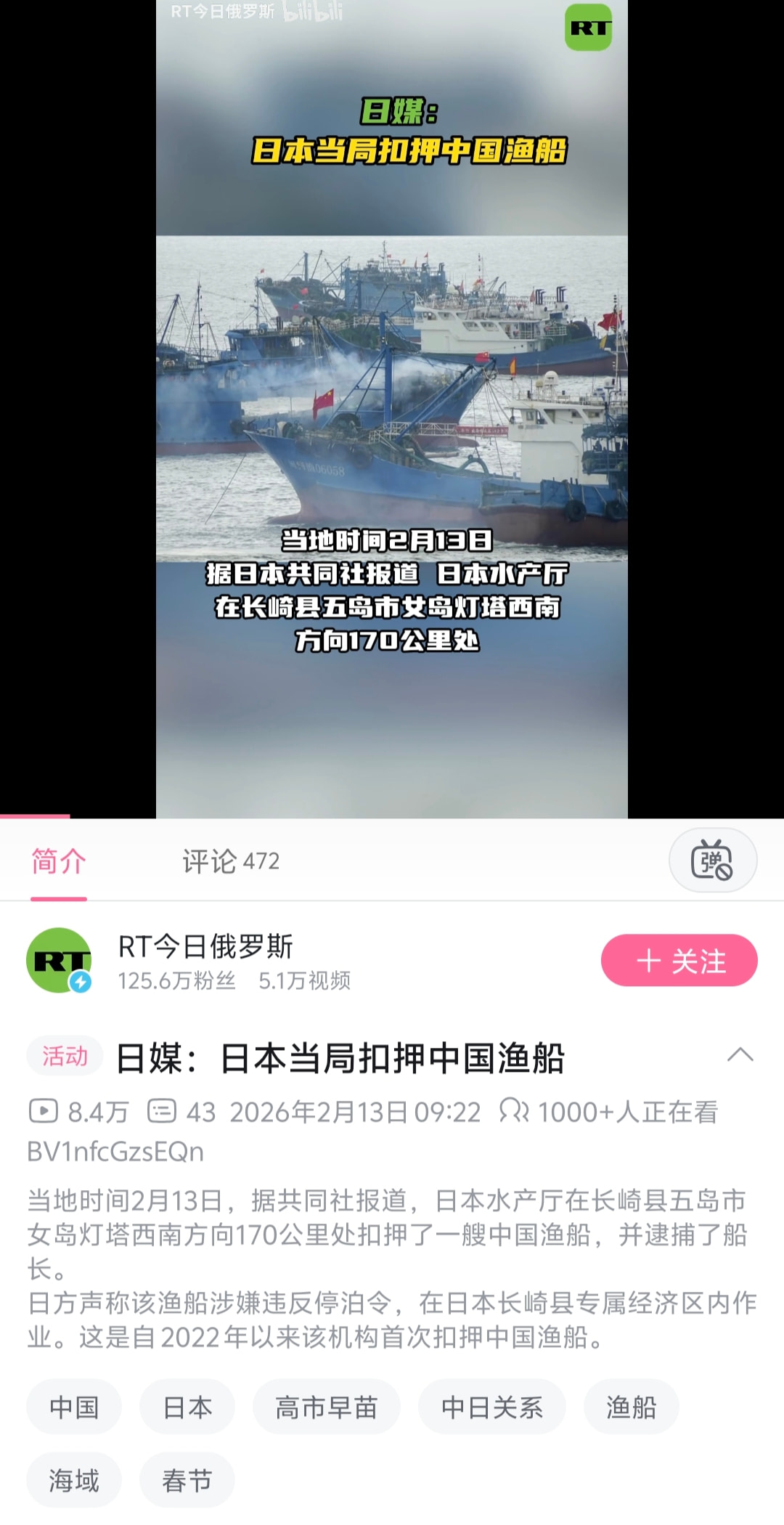Tap the video player to show controls
Image resolution: width=784 pixels, height=1525 pixels.
click(392, 407)
